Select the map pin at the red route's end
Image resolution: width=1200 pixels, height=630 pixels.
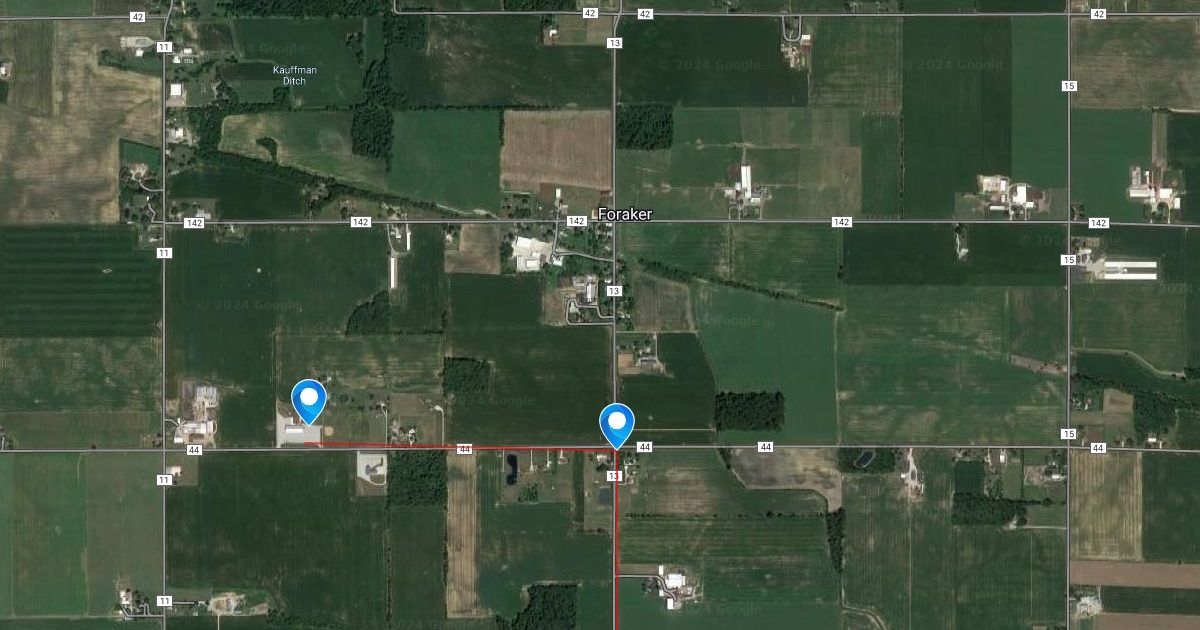point(309,402)
